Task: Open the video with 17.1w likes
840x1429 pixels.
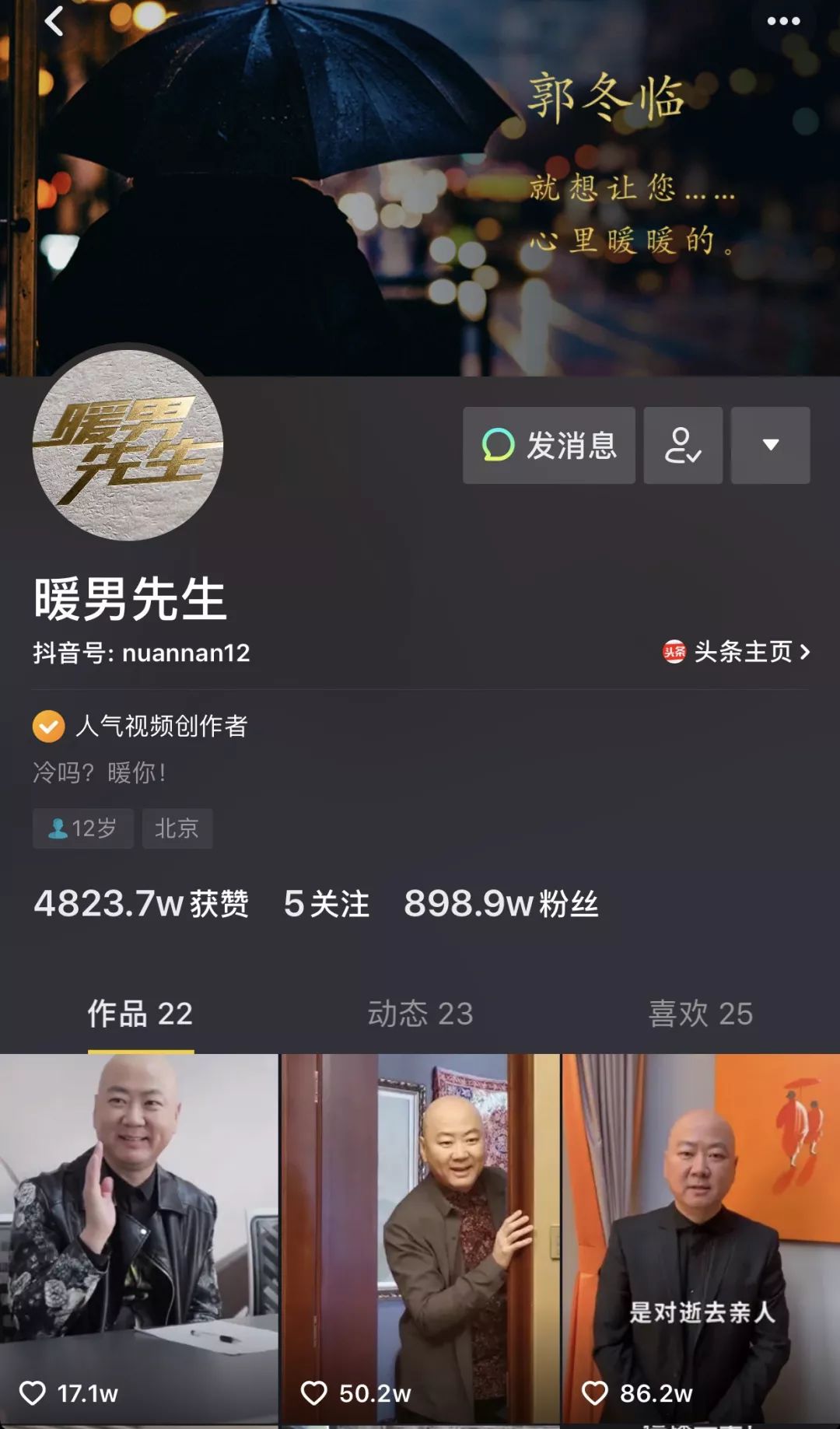Action: pyautogui.click(x=138, y=1237)
